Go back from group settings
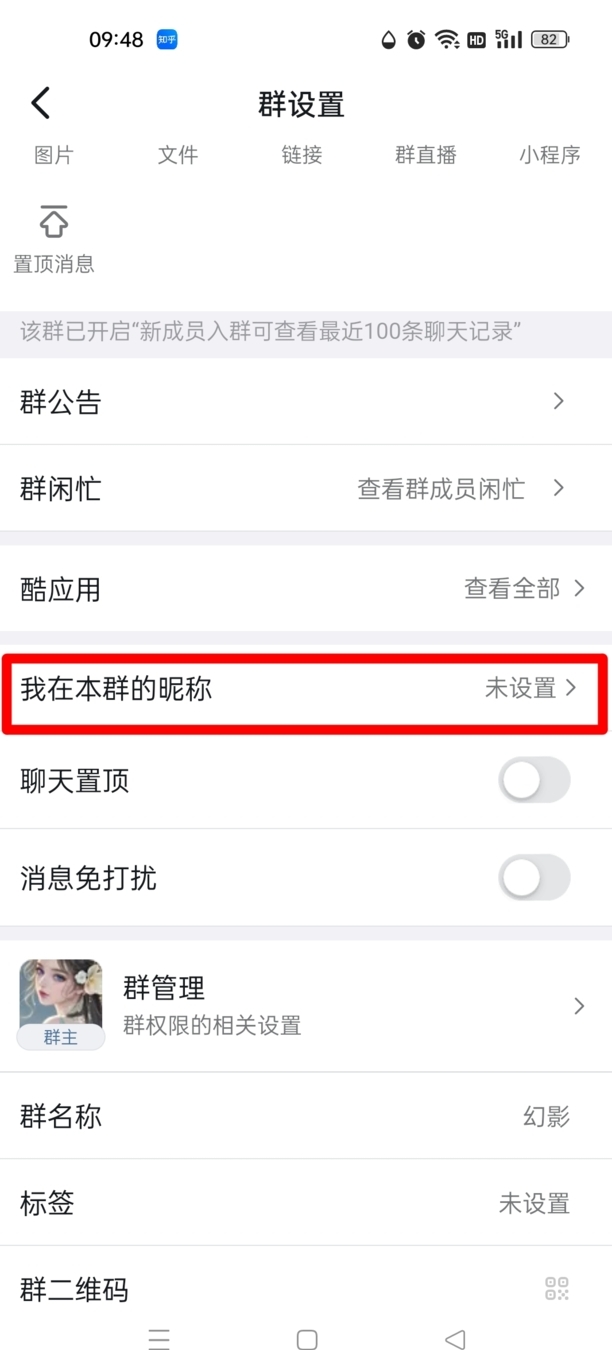Screen dimensions: 612x1350 40,103
